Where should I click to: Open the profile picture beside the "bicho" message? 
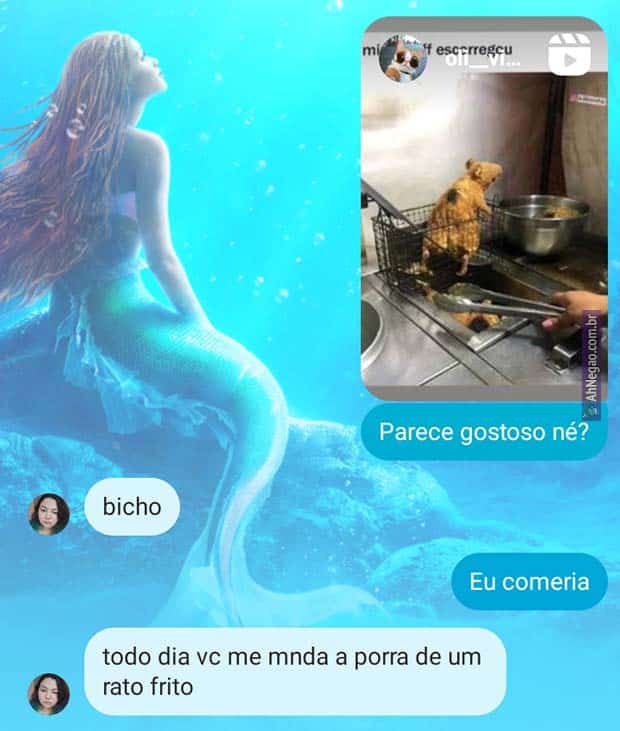point(49,513)
